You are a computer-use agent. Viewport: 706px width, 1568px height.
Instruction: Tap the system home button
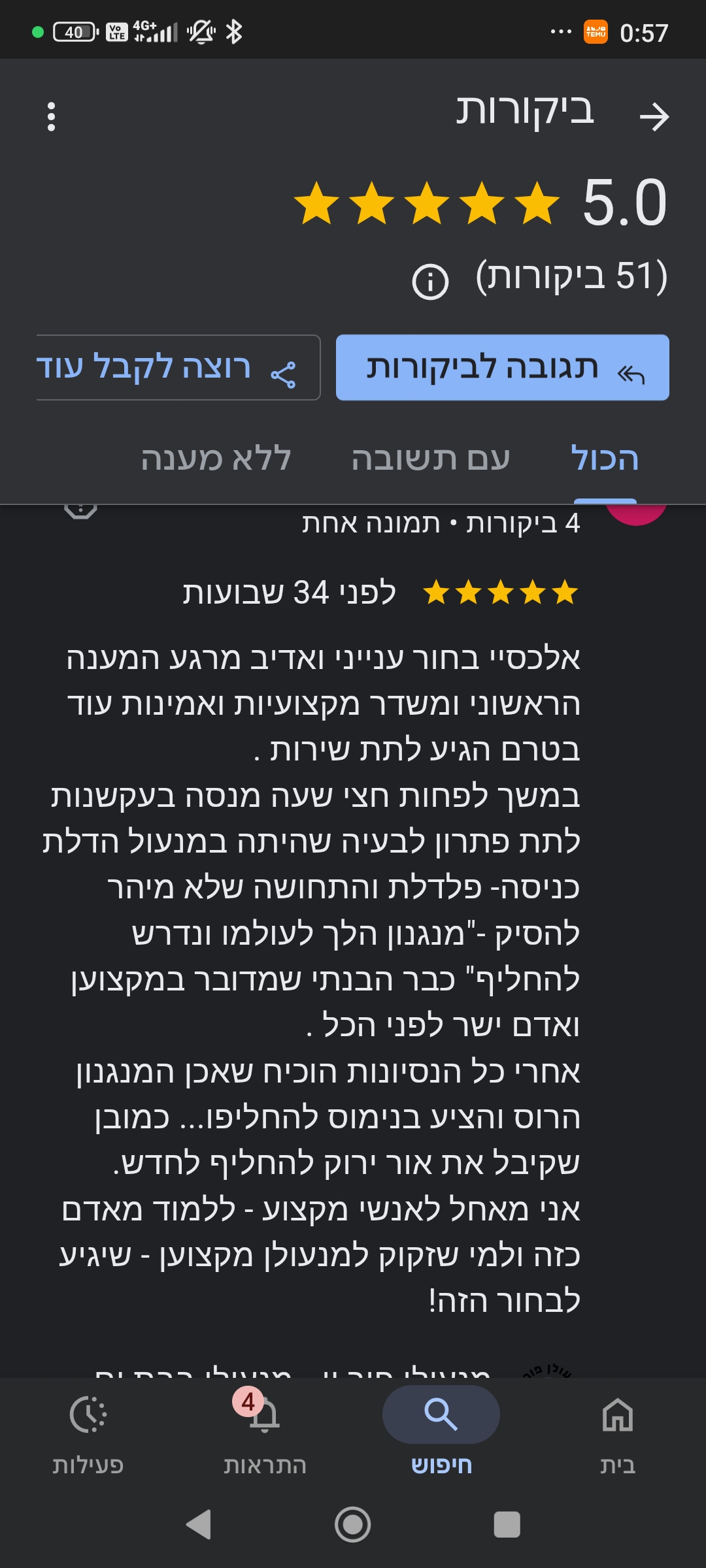(x=352, y=1525)
